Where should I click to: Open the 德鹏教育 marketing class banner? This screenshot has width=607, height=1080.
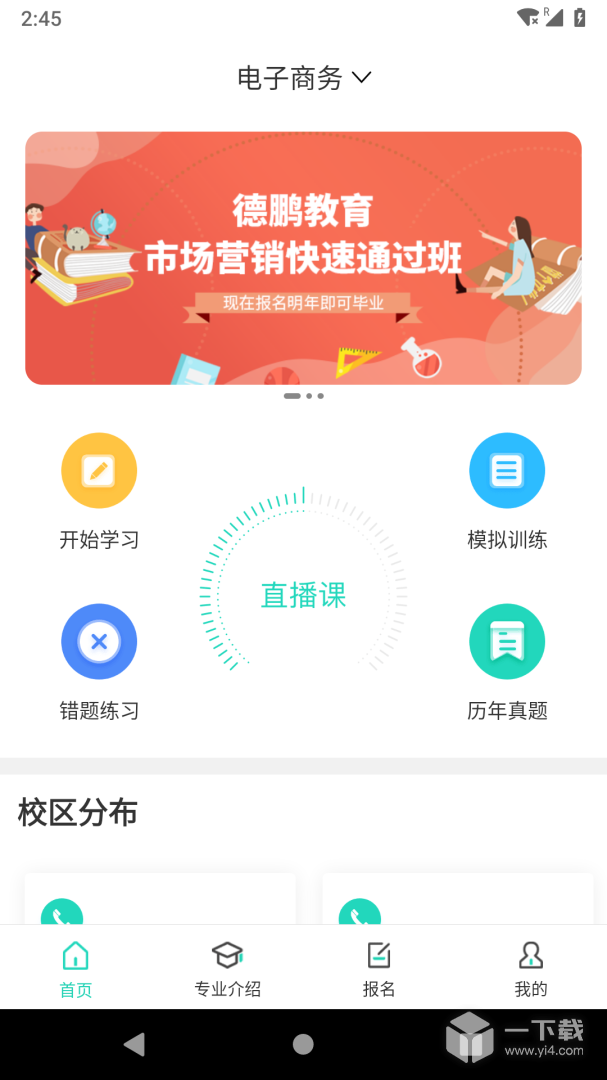303,258
